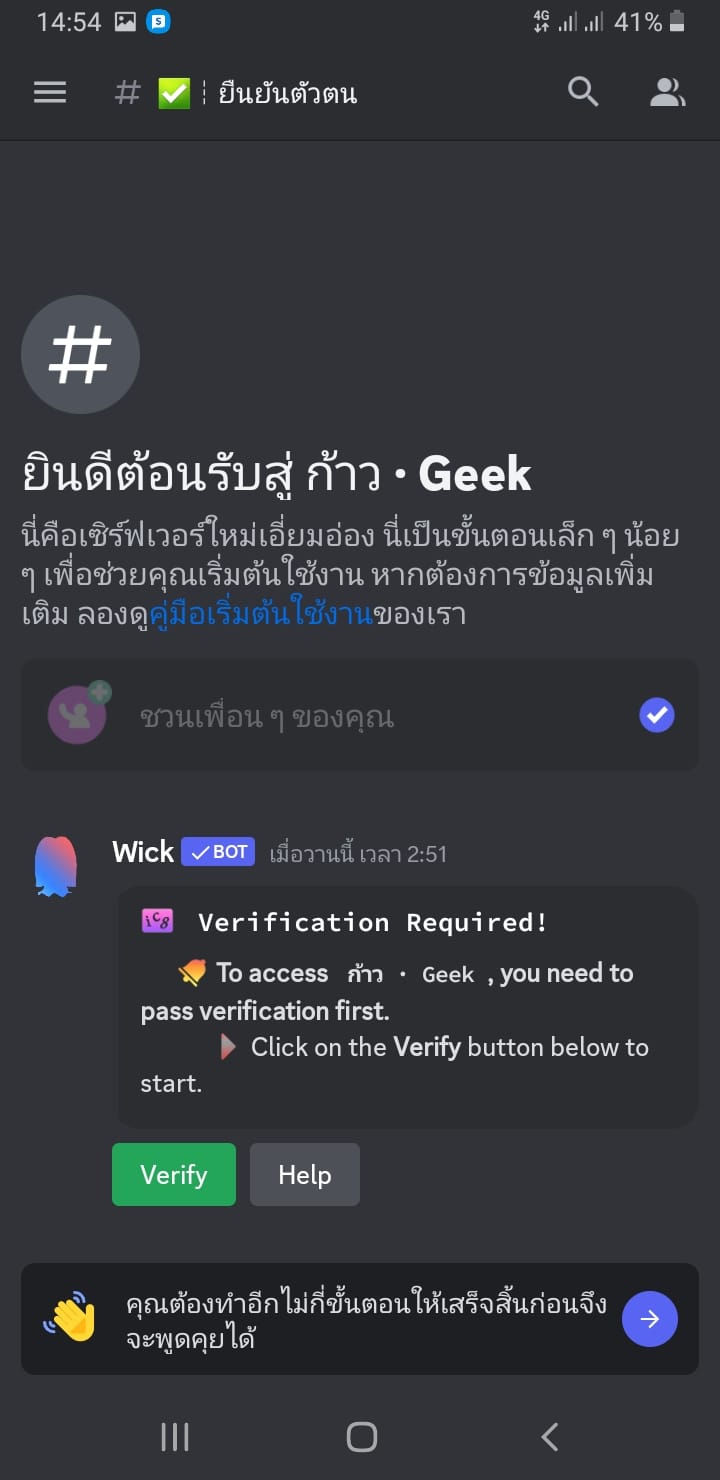Show the member list
The height and width of the screenshot is (1480, 720).
(x=667, y=93)
